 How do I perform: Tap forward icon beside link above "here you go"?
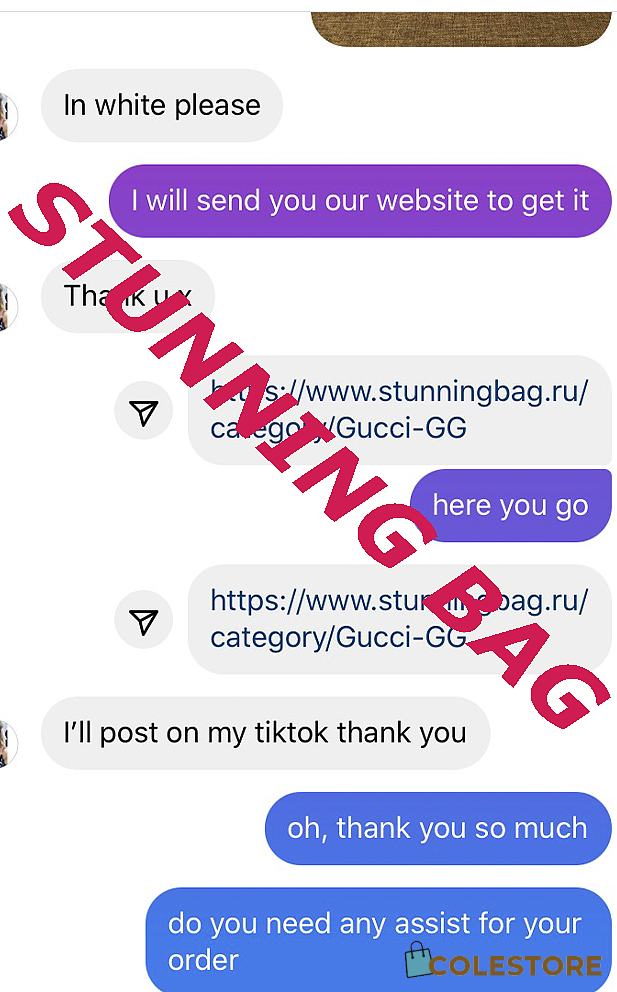point(144,411)
